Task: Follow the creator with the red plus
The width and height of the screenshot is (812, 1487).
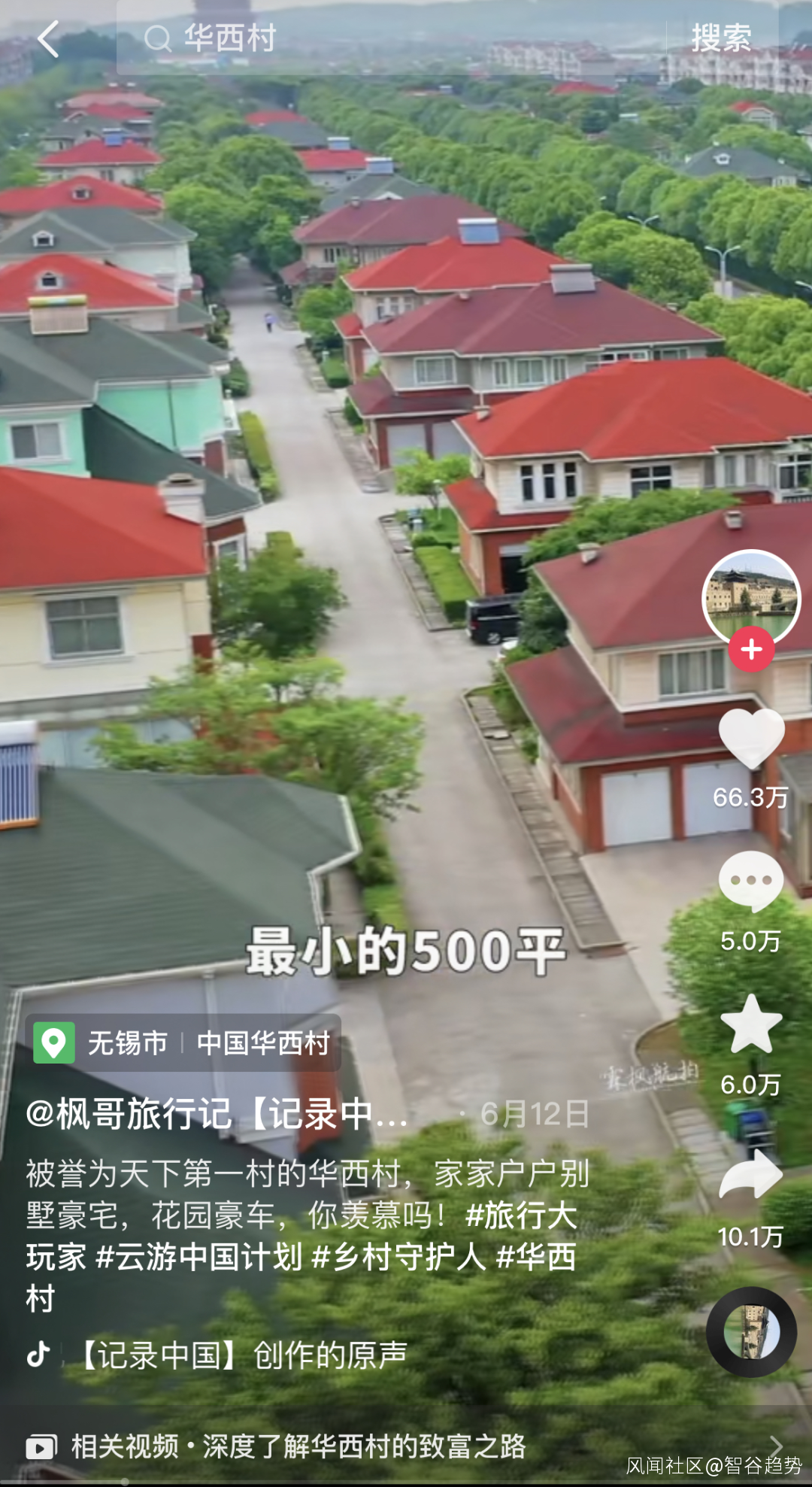Action: [751, 649]
